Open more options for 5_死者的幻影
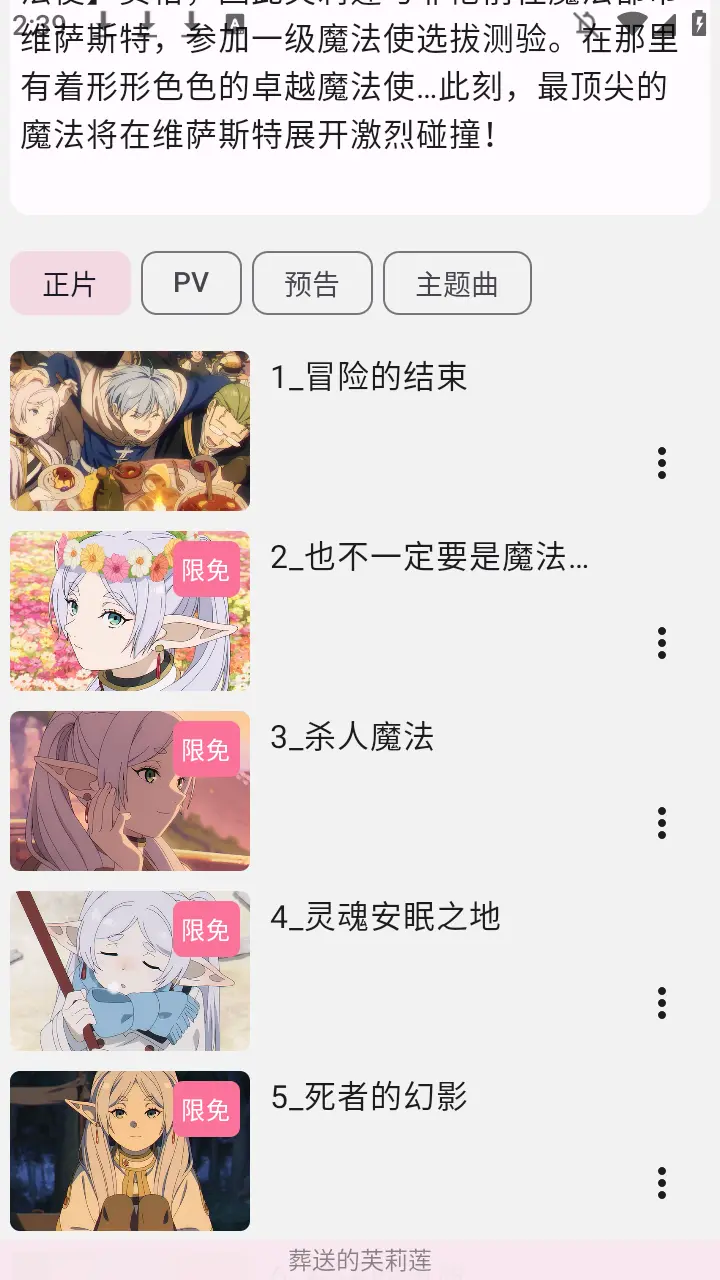Image resolution: width=720 pixels, height=1280 pixels. [x=661, y=1183]
